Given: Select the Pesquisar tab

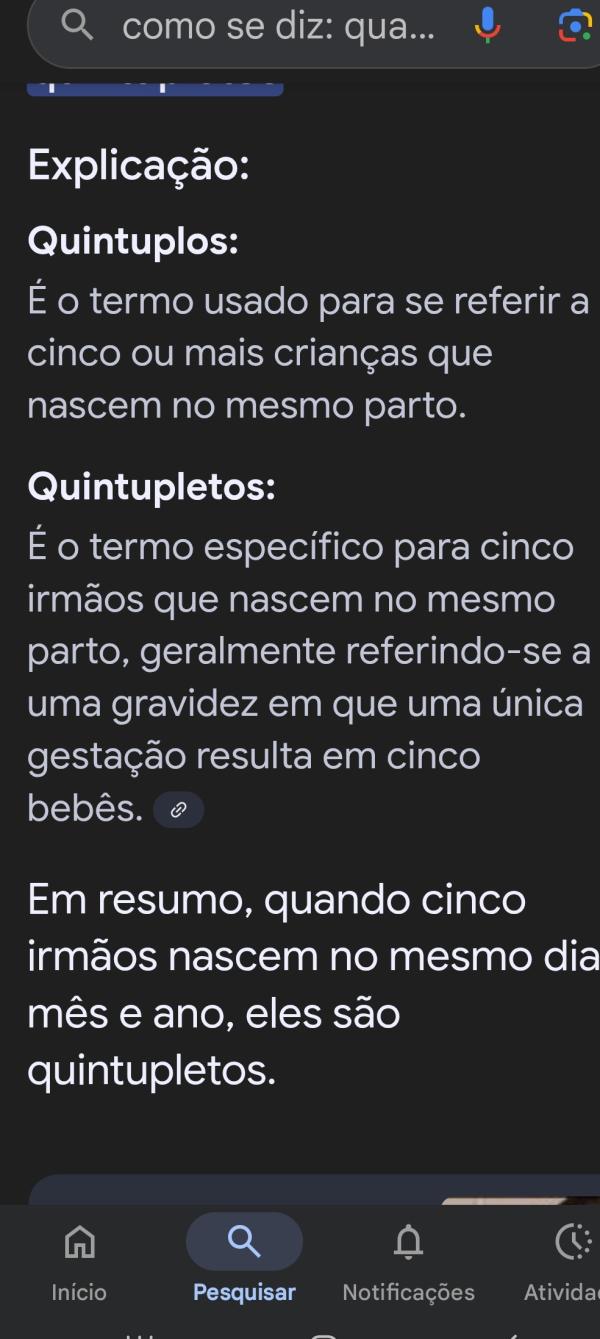Looking at the screenshot, I should point(244,1262).
